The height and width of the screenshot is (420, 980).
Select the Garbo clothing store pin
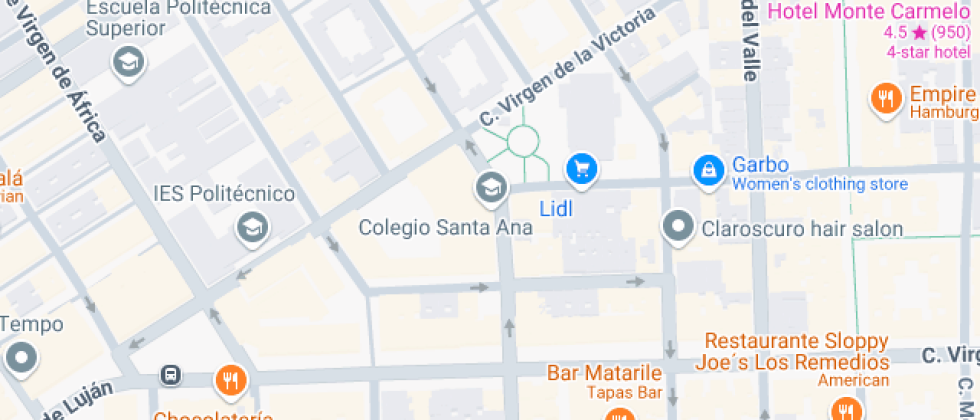pyautogui.click(x=708, y=170)
